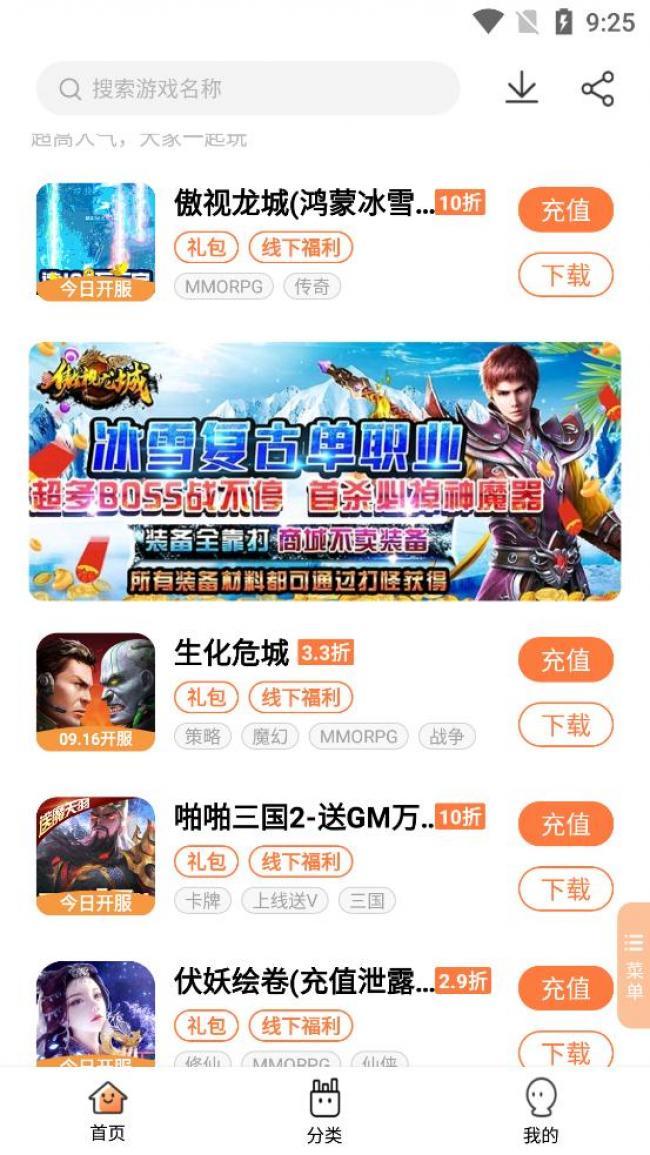Open the downloads icon
Screen dimensions: 650x1155
[521, 89]
